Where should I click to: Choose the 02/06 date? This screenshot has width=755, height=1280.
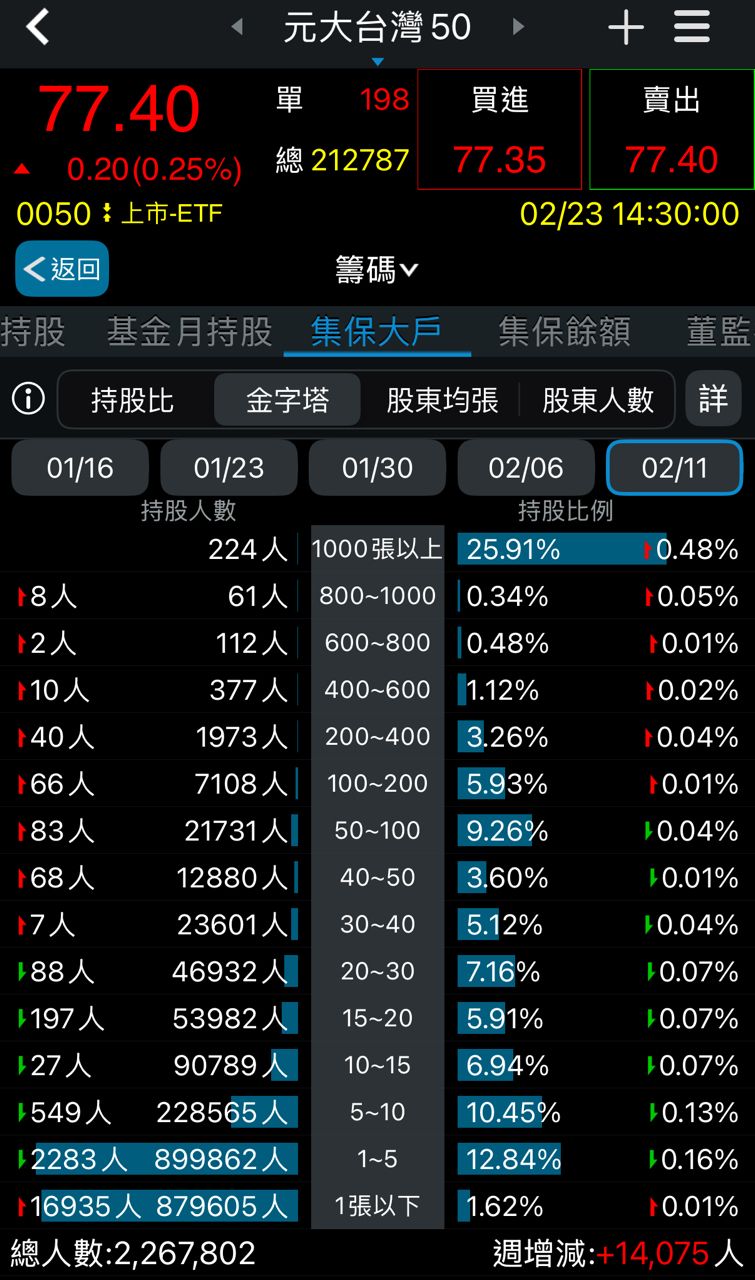(526, 468)
